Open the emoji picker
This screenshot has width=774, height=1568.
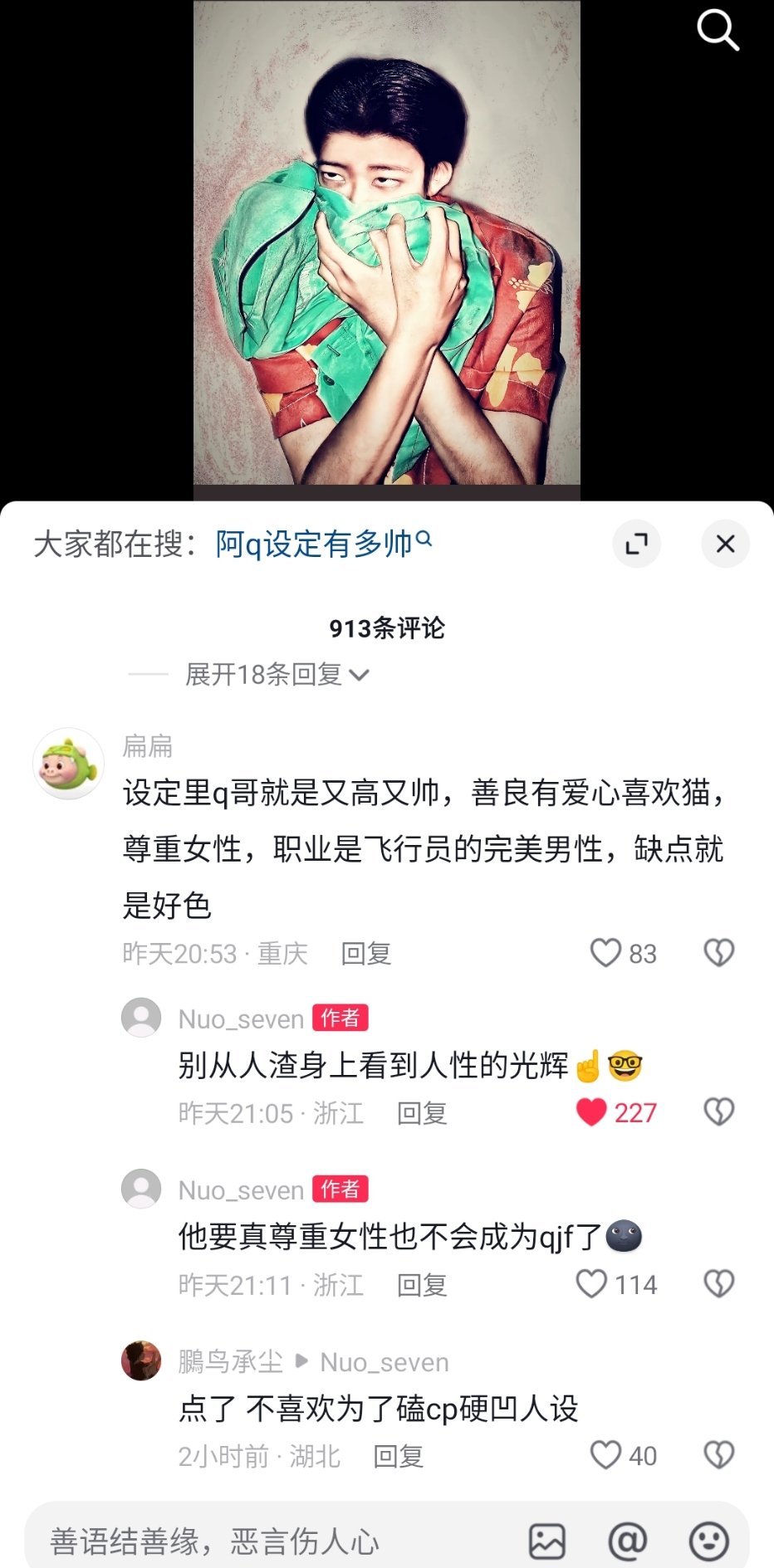pos(709,1541)
